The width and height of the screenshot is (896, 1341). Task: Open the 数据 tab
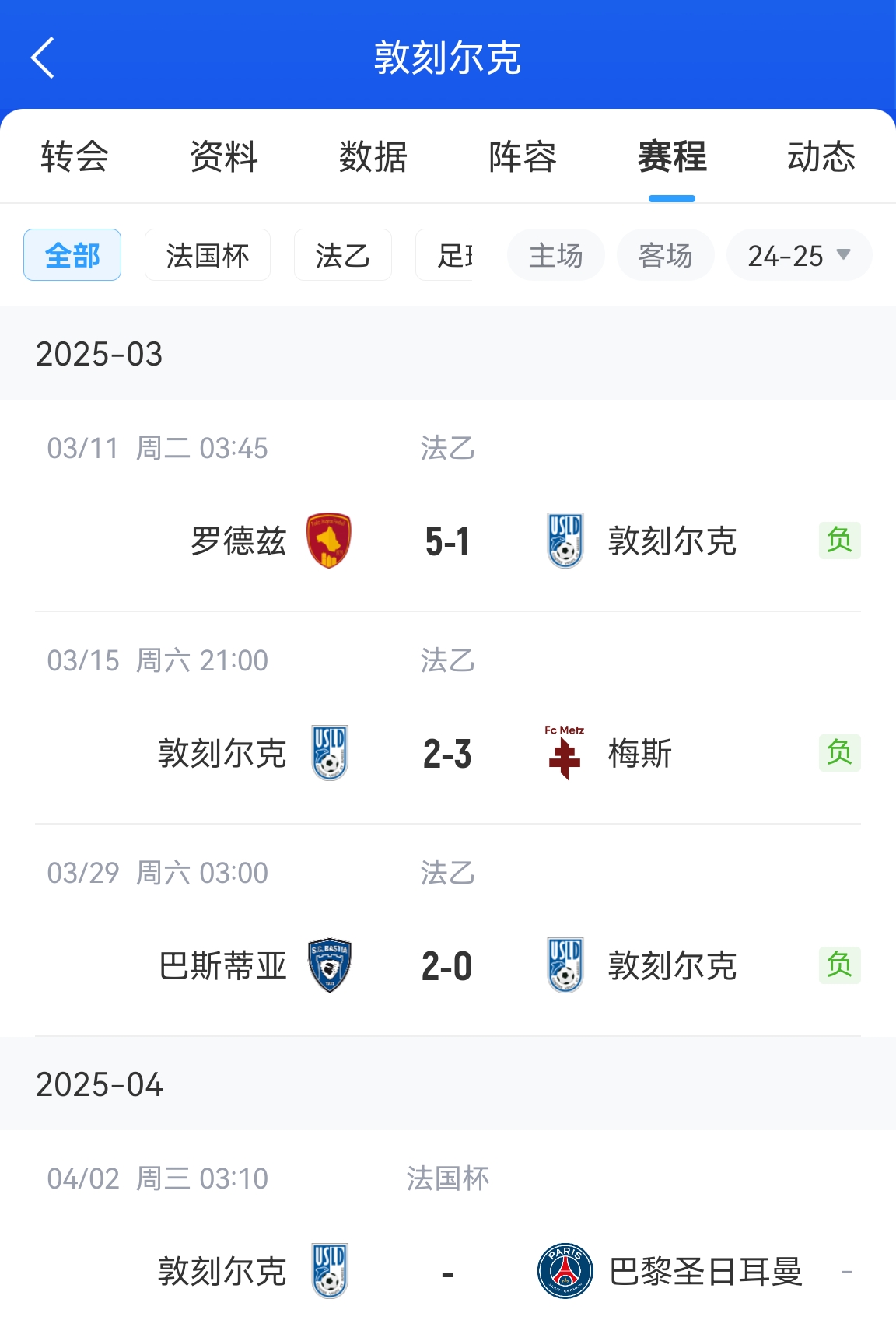point(373,157)
